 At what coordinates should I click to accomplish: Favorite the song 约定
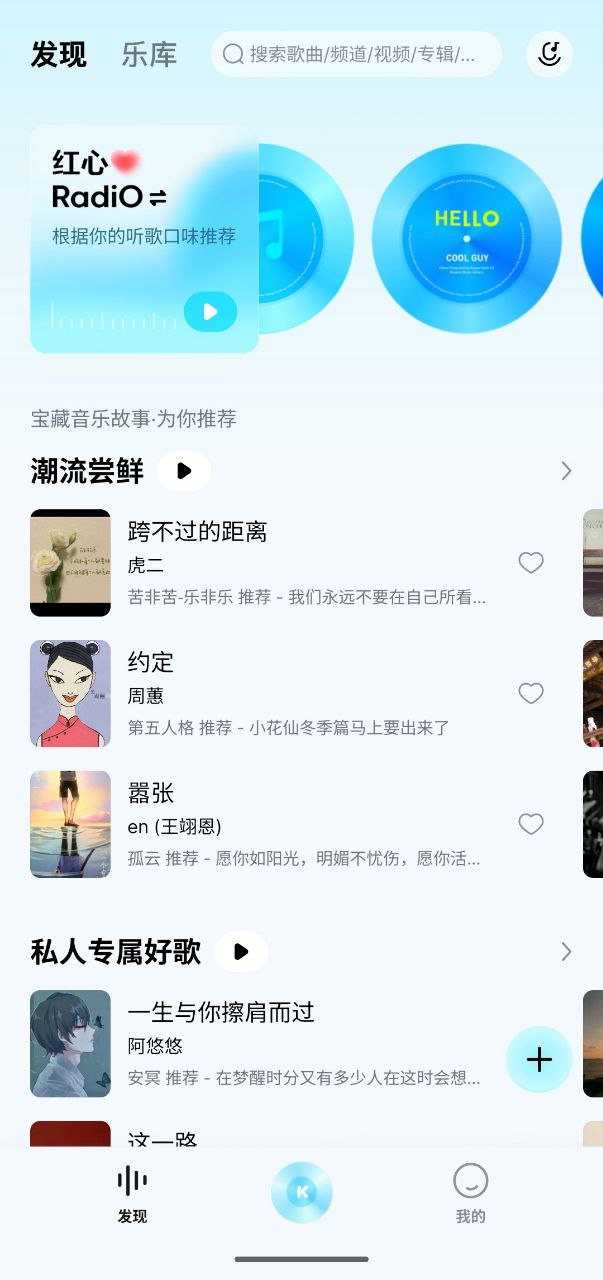[x=531, y=693]
